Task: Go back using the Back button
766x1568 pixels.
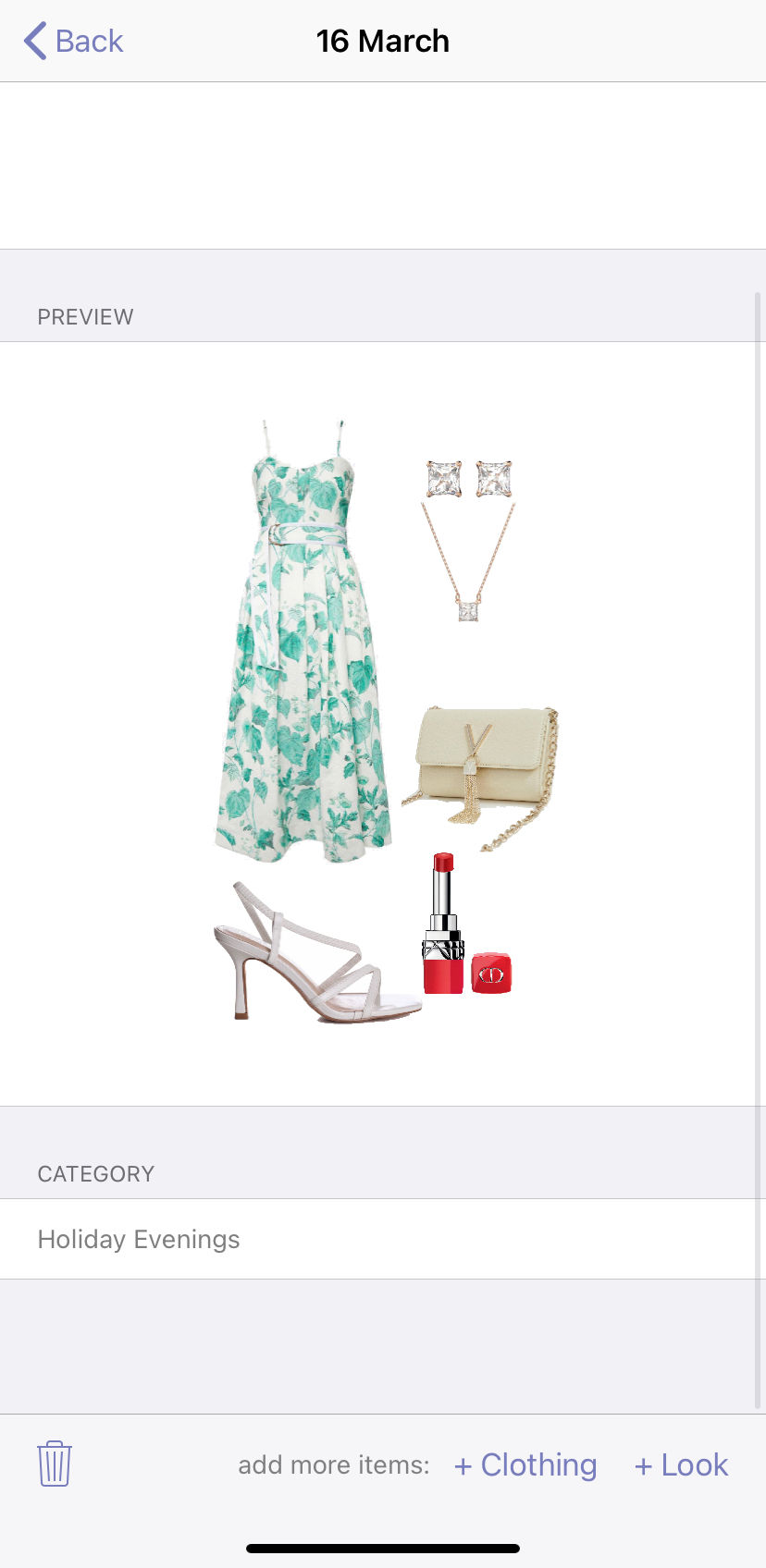Action: [74, 42]
